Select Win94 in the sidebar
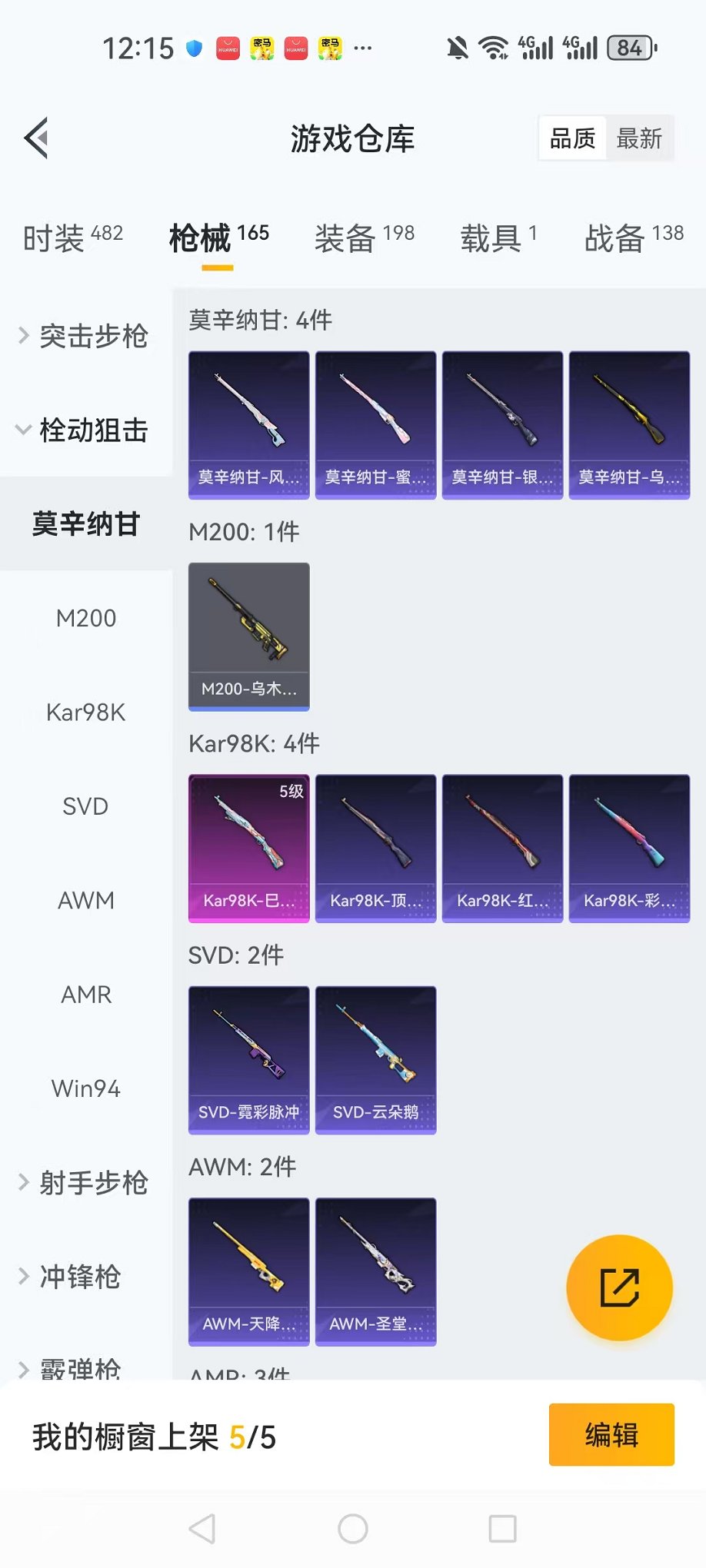Screen dimensions: 706x1568 [x=85, y=1088]
